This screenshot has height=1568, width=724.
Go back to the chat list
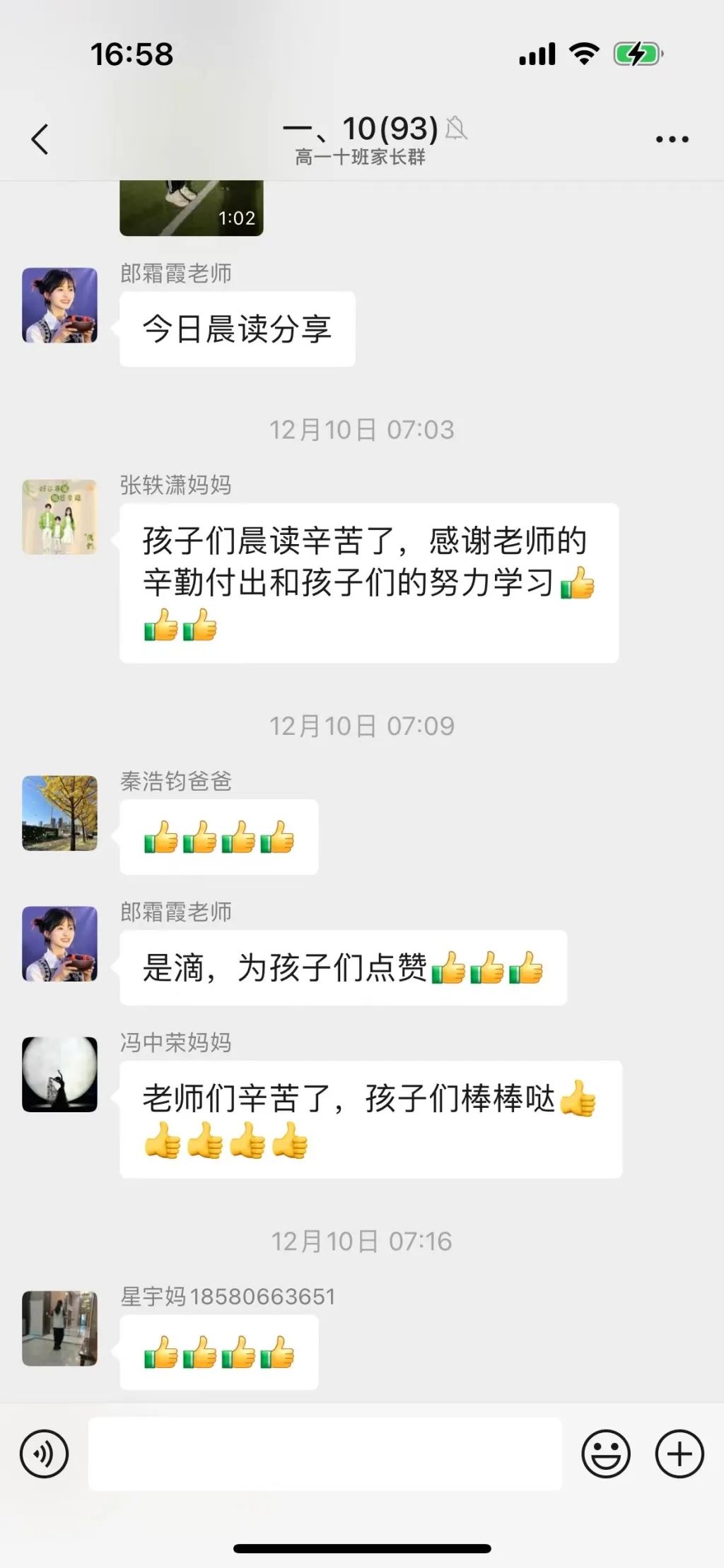(x=40, y=139)
